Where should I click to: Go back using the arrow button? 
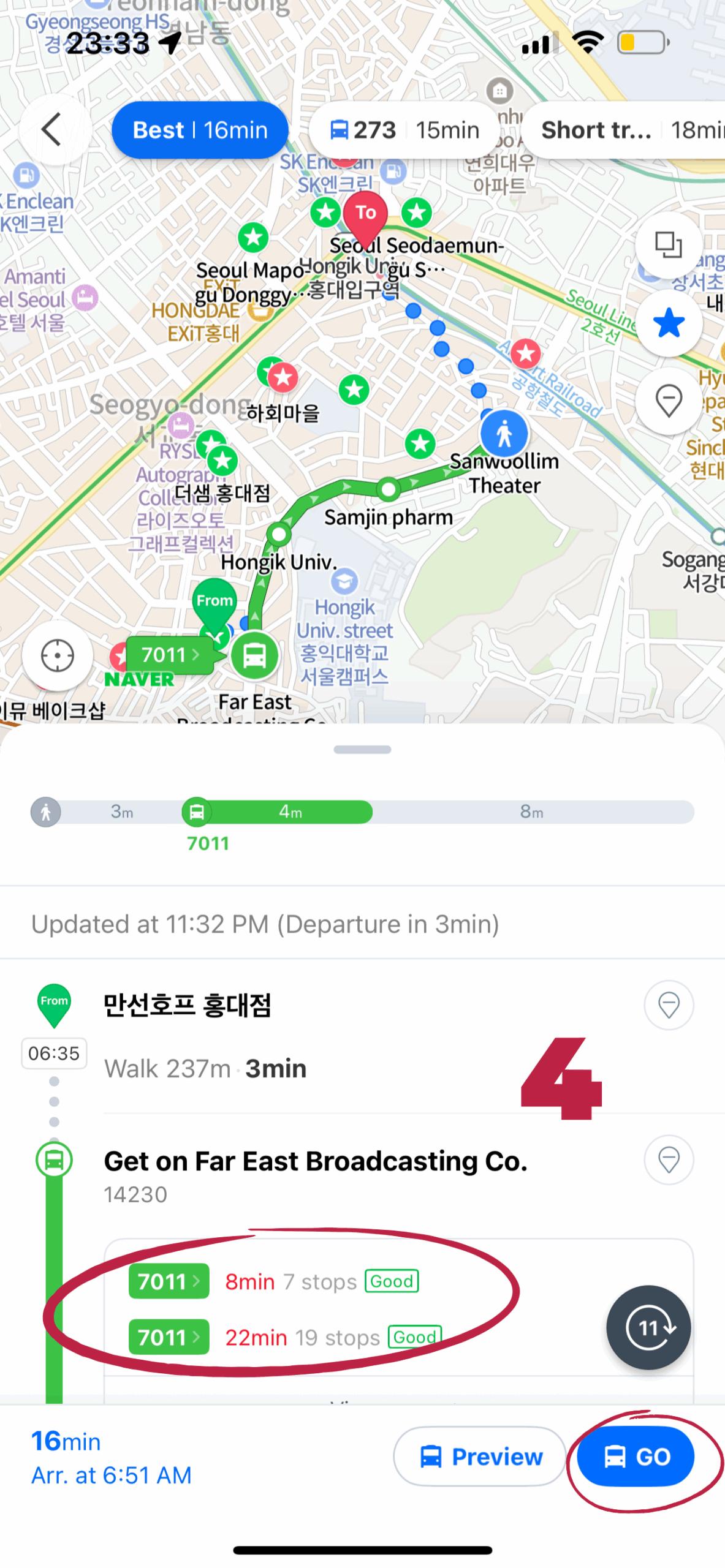tap(53, 130)
